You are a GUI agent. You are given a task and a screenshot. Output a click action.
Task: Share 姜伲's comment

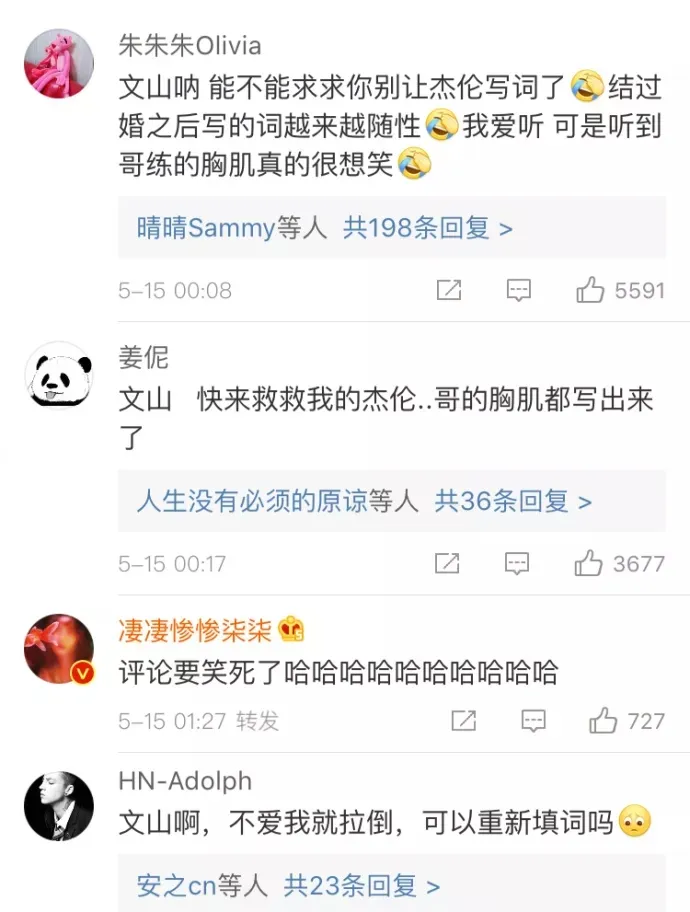pos(447,564)
